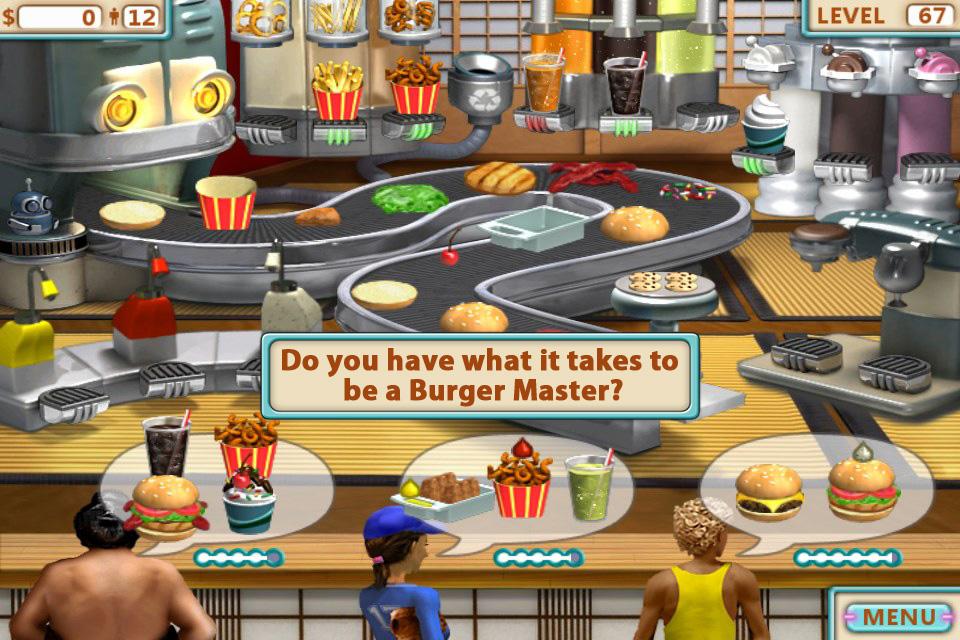Take the cola drink with straw

coord(627,84)
